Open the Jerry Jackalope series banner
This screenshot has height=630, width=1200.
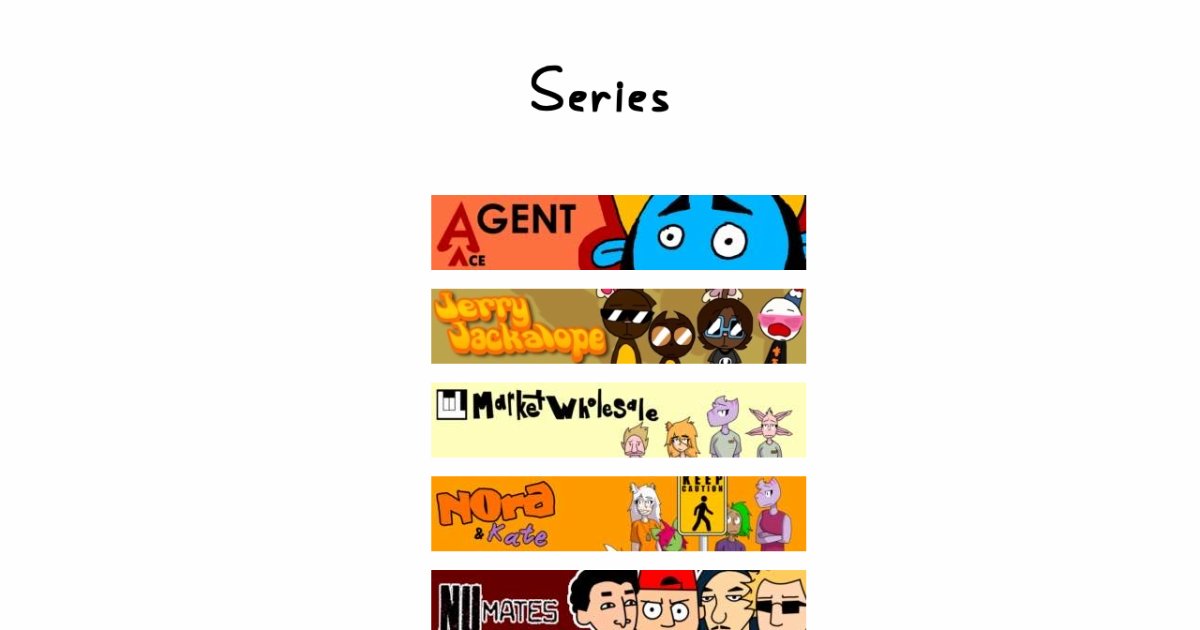point(618,326)
